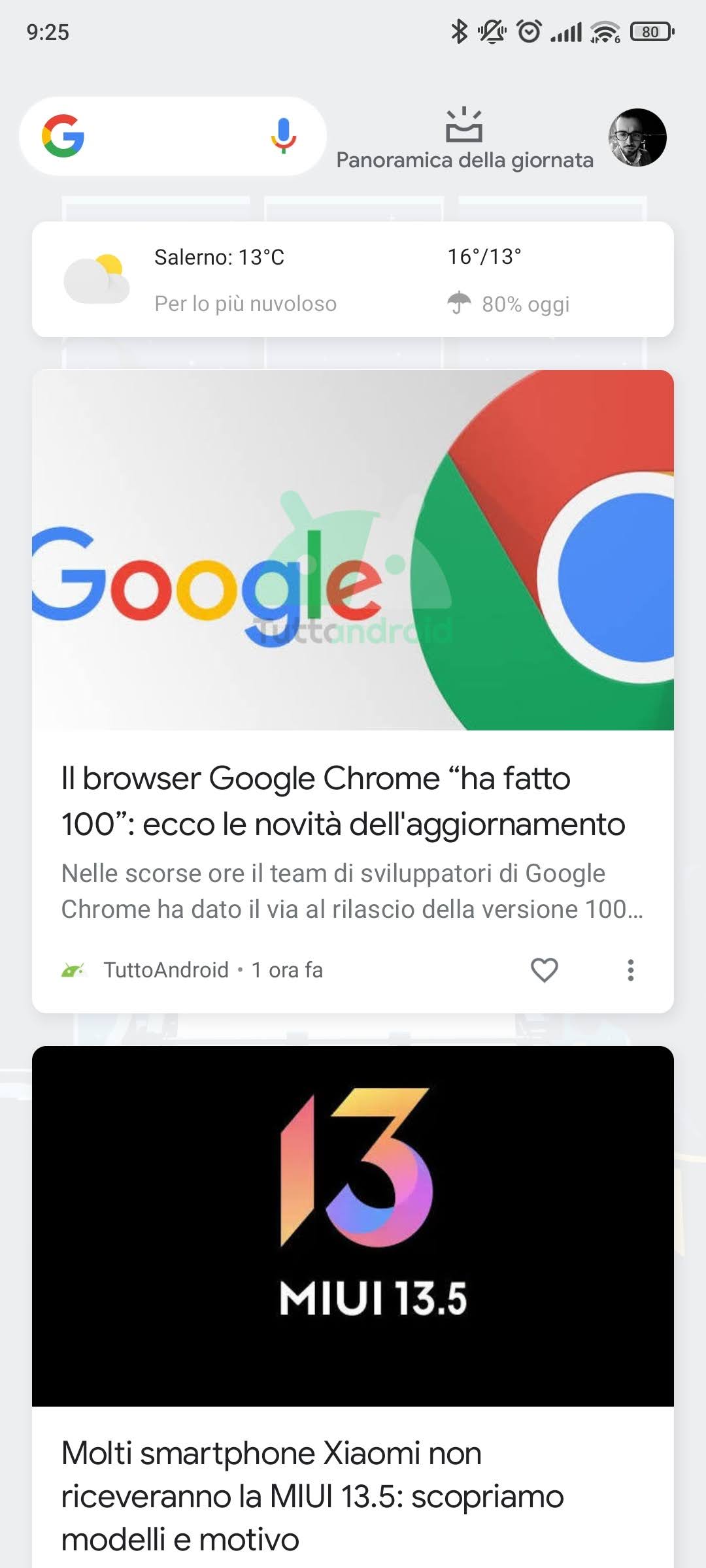Open the Salerno weather card
The width and height of the screenshot is (706, 1568).
pyautogui.click(x=353, y=280)
